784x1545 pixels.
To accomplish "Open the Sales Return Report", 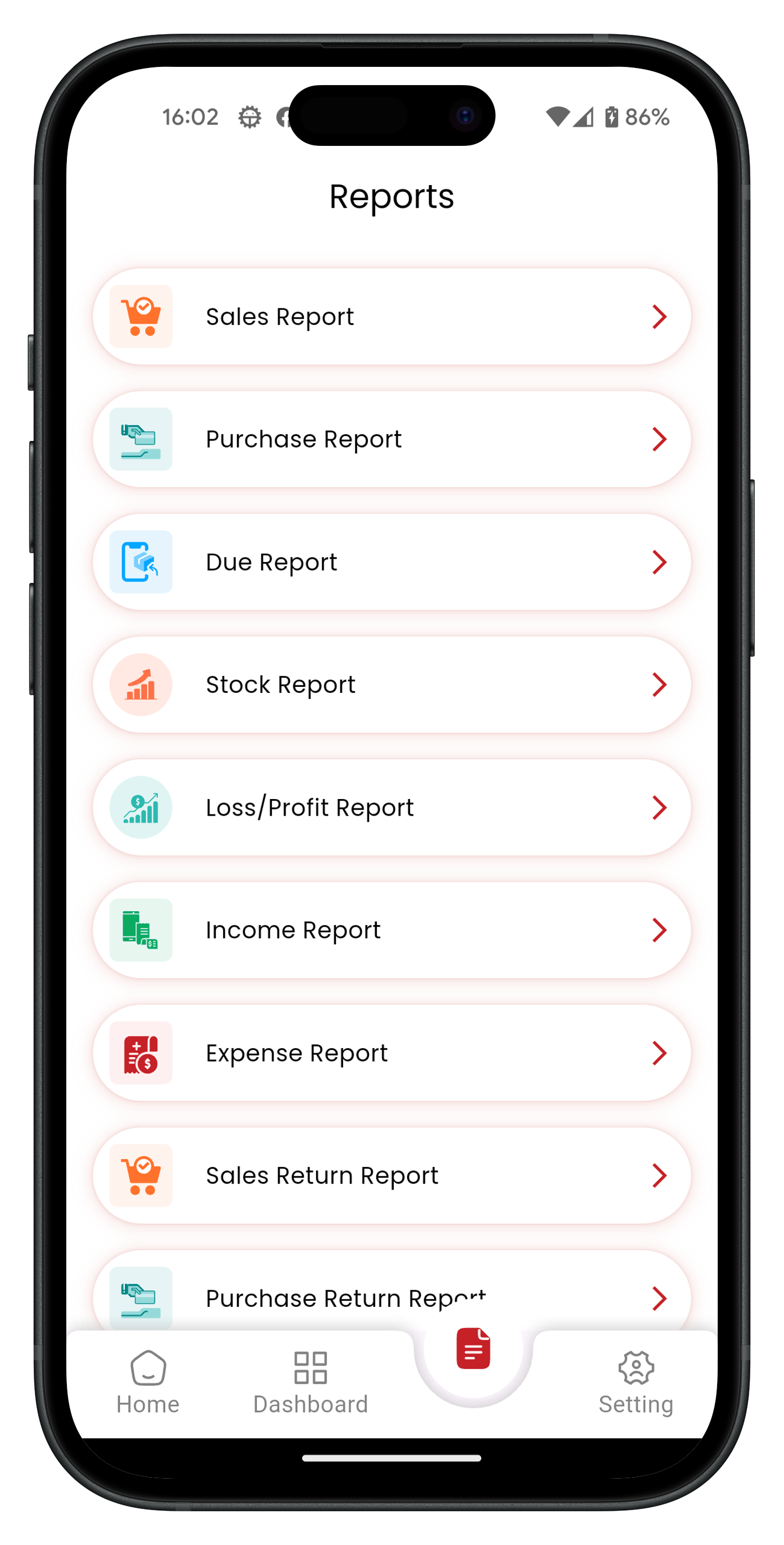I will point(391,1175).
